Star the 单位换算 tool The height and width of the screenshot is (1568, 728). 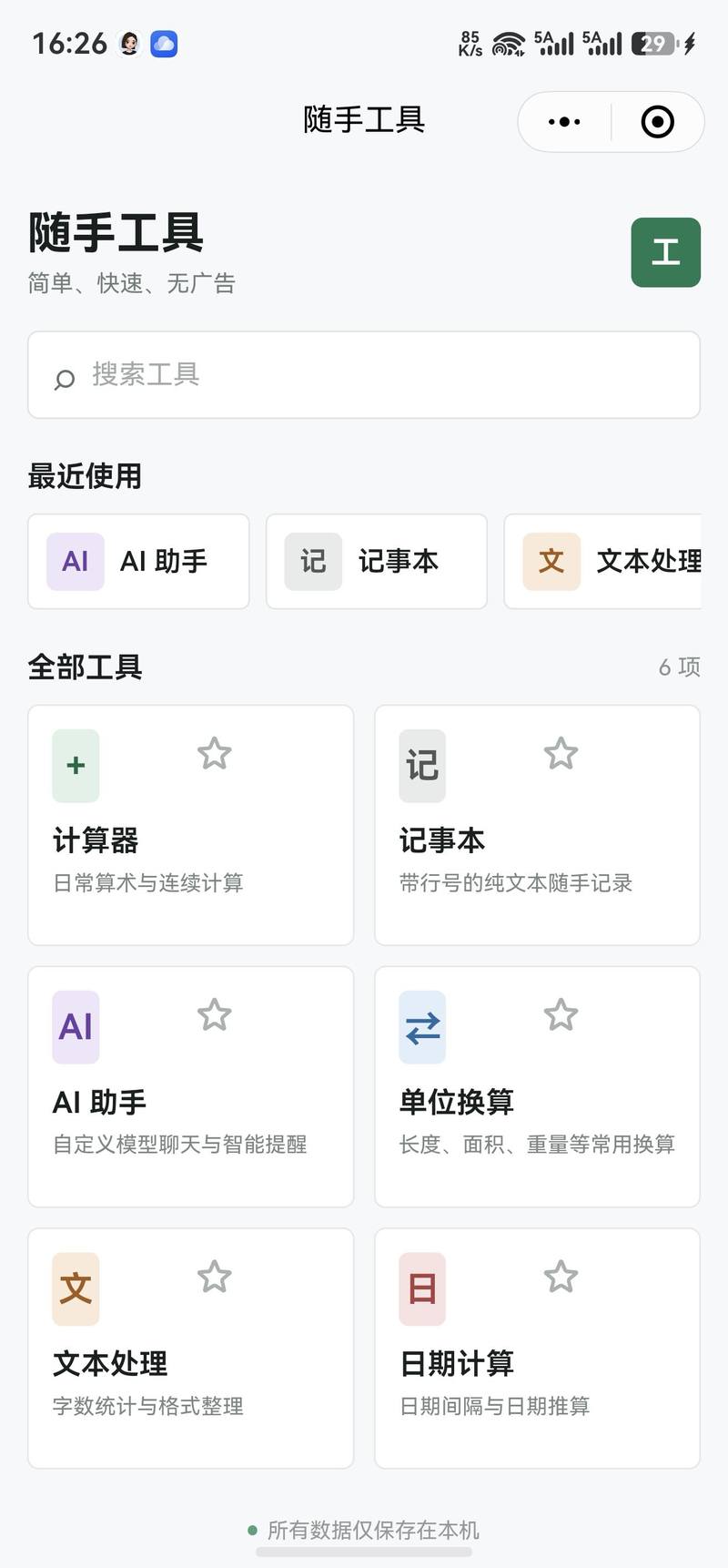pos(561,1015)
